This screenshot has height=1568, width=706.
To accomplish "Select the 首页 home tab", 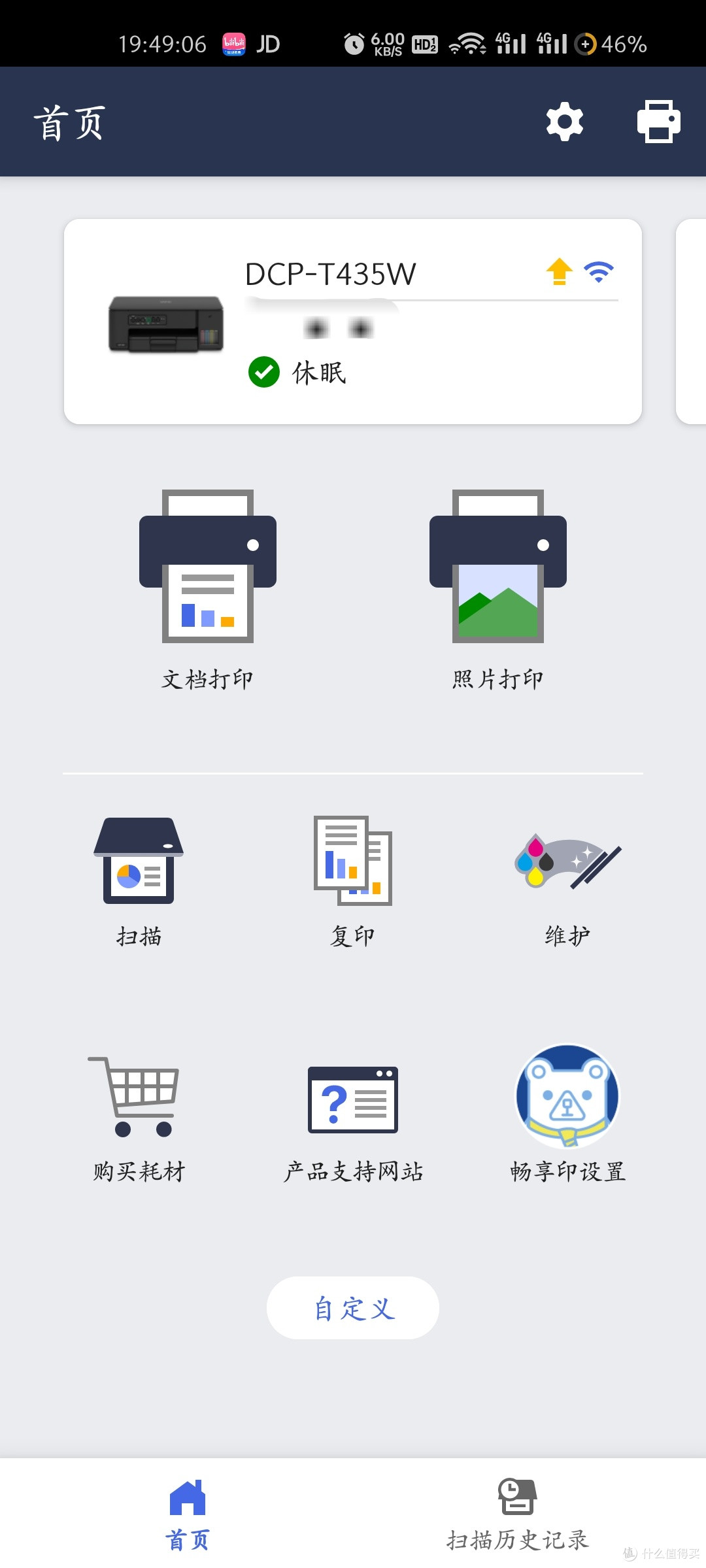I will pos(188,1514).
